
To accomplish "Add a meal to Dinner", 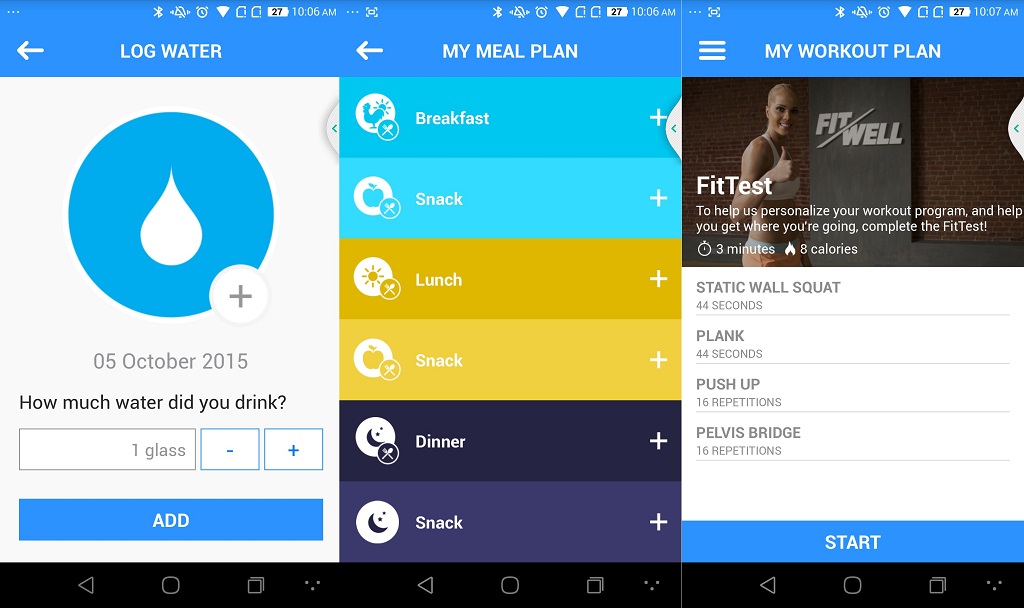I will 658,441.
